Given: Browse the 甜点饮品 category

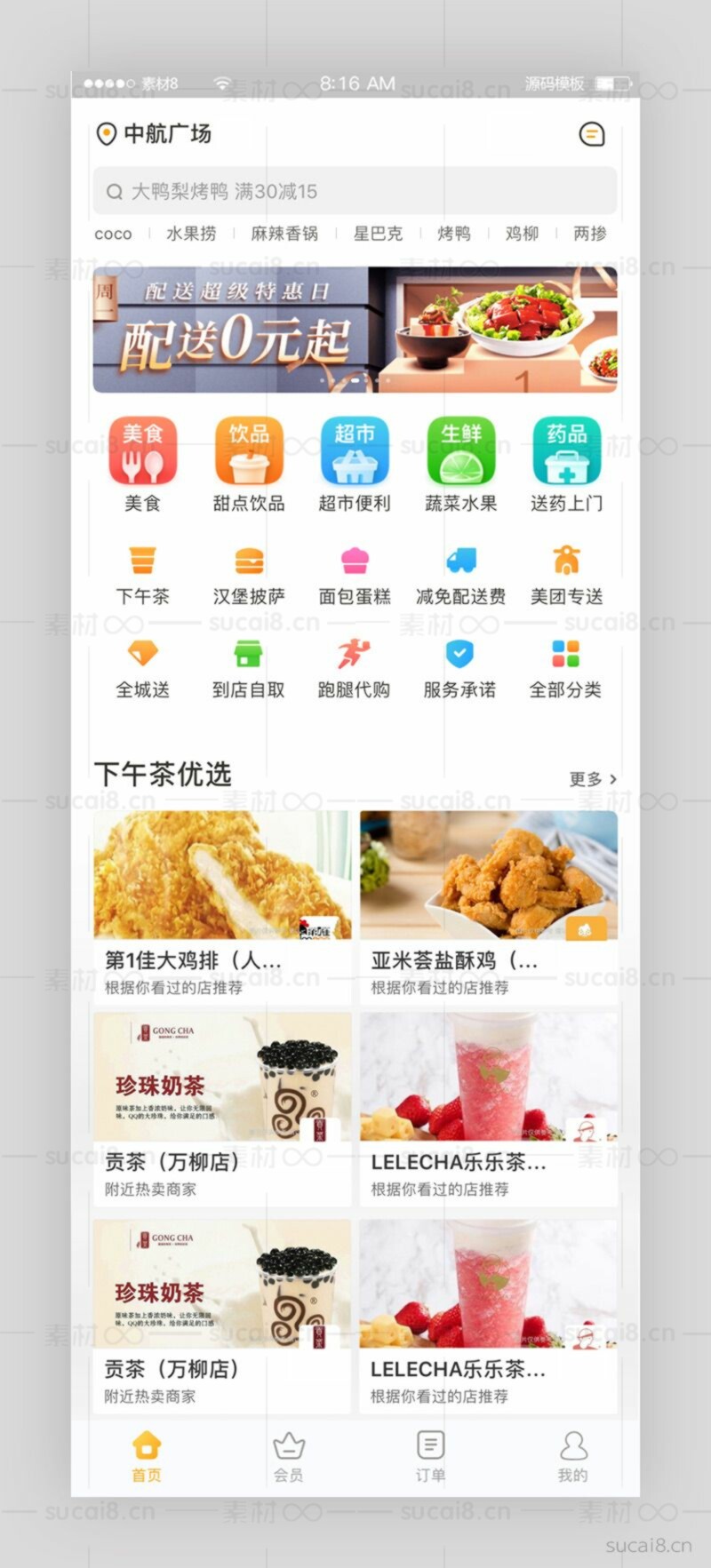Looking at the screenshot, I should (x=249, y=464).
